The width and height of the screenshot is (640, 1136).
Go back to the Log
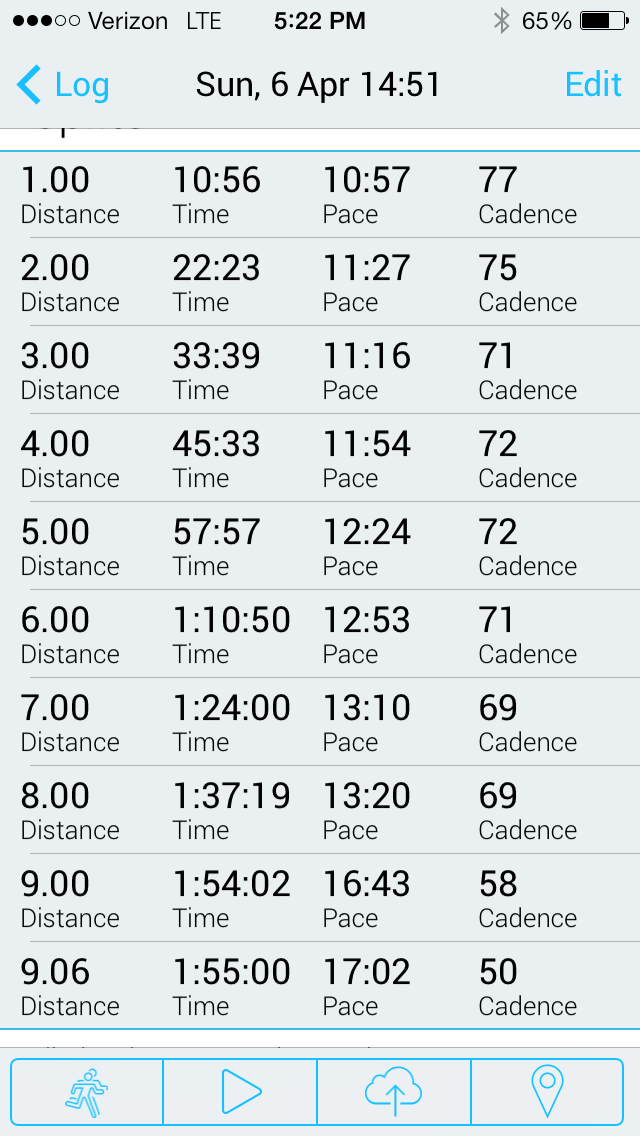63,85
